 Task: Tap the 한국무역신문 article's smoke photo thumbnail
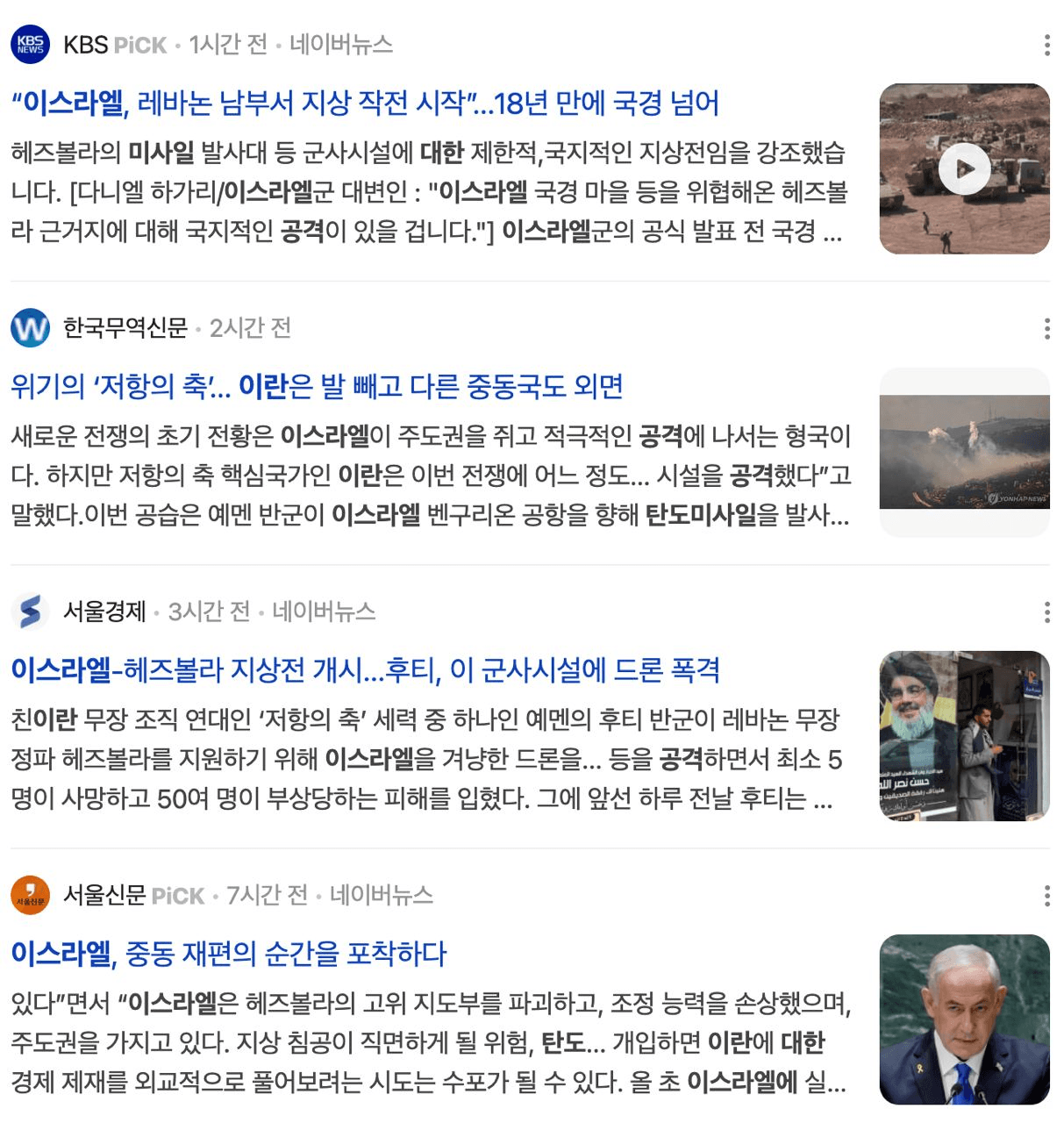point(964,452)
